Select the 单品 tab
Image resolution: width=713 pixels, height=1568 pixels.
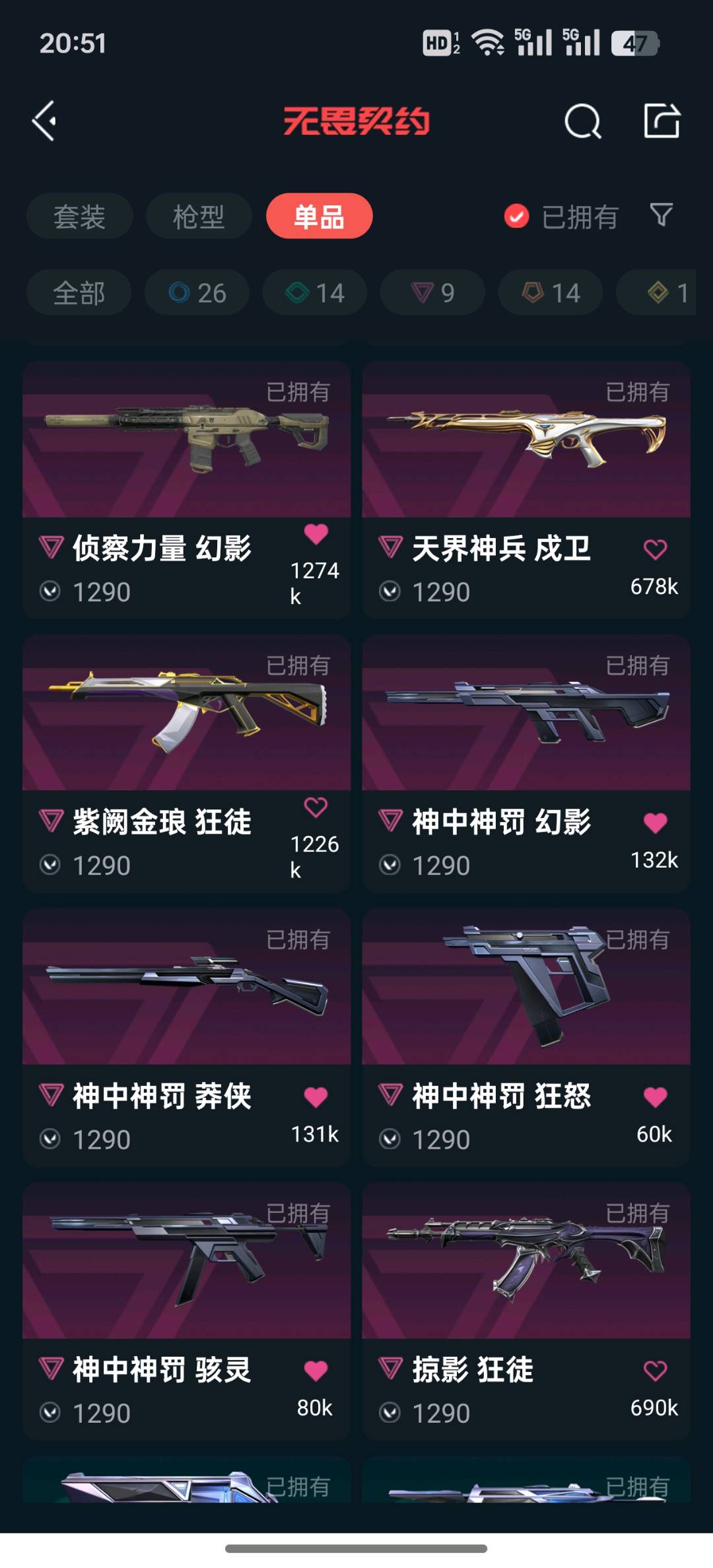[x=319, y=217]
